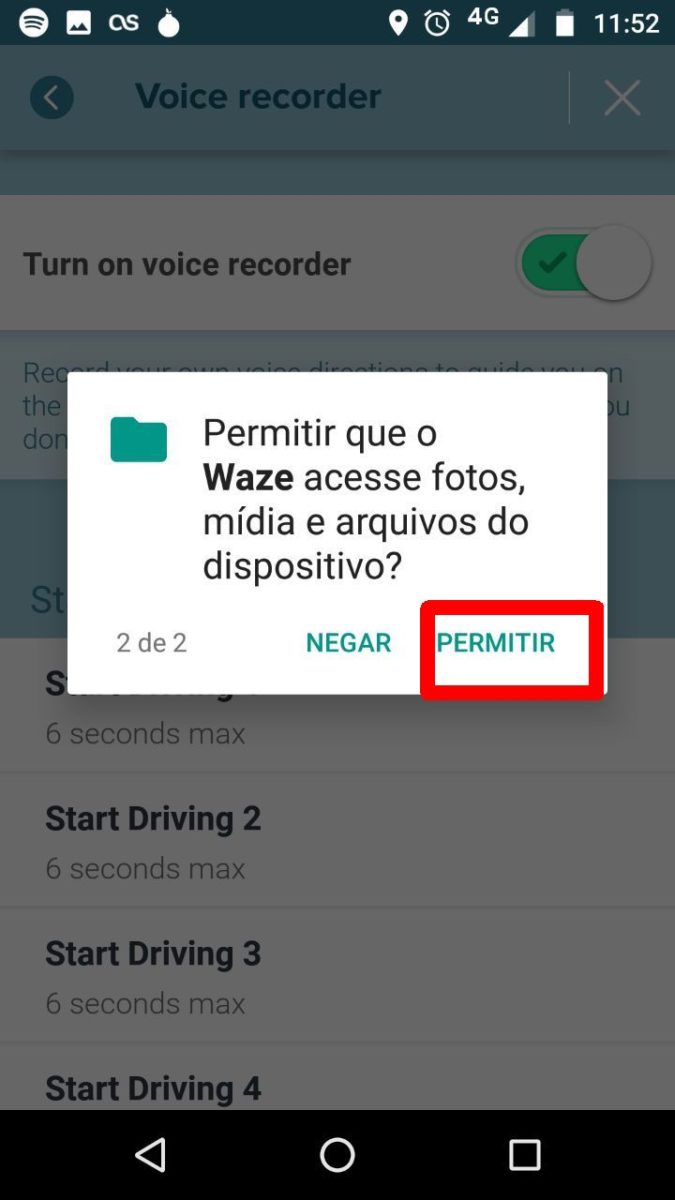Tap PERMITIR to allow Waze access
Viewport: 675px width, 1200px height.
[496, 643]
